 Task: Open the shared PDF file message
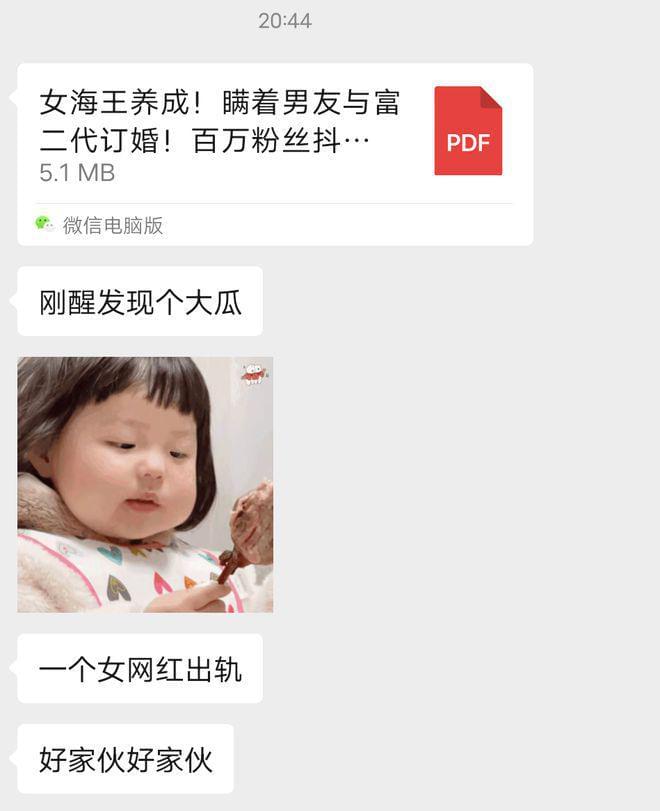[274, 135]
